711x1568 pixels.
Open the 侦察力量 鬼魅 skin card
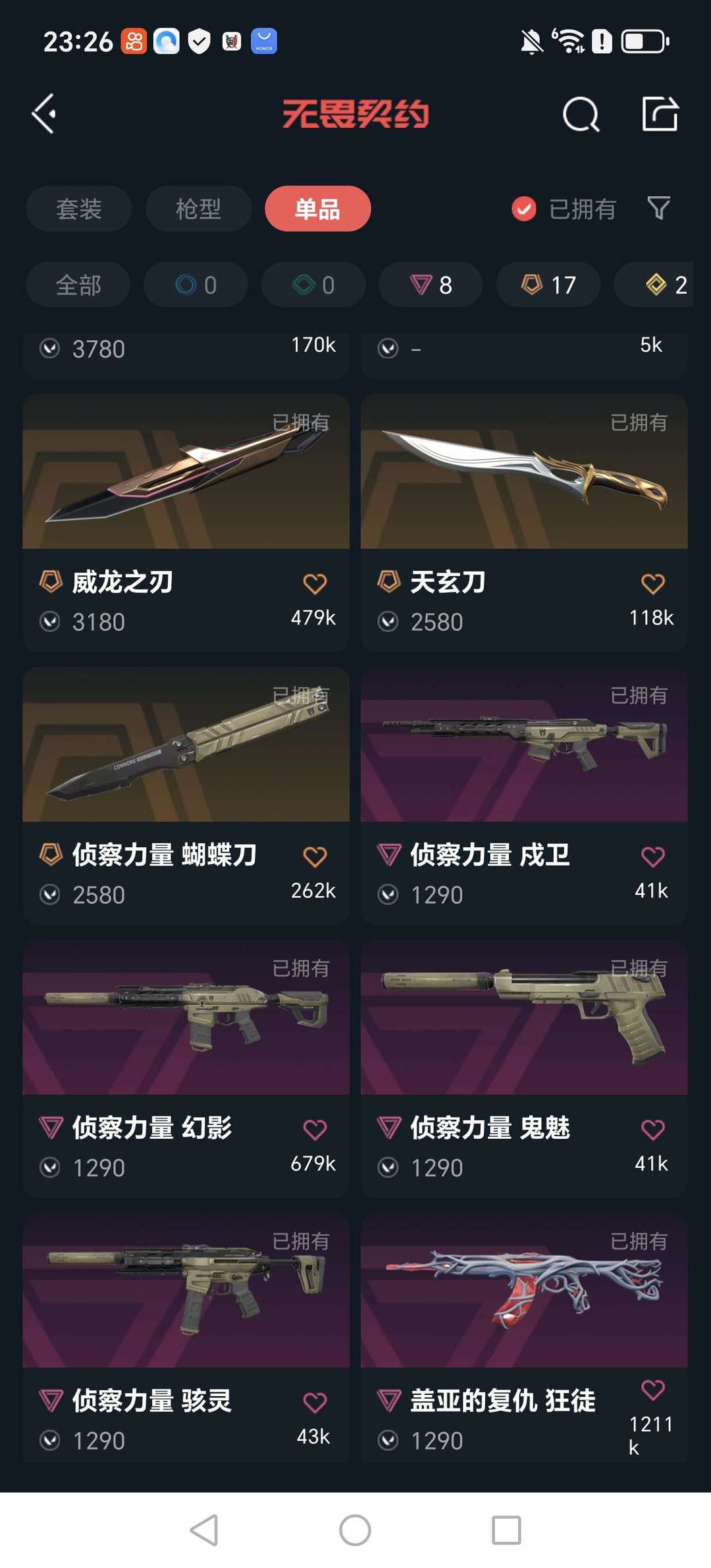tap(524, 1069)
